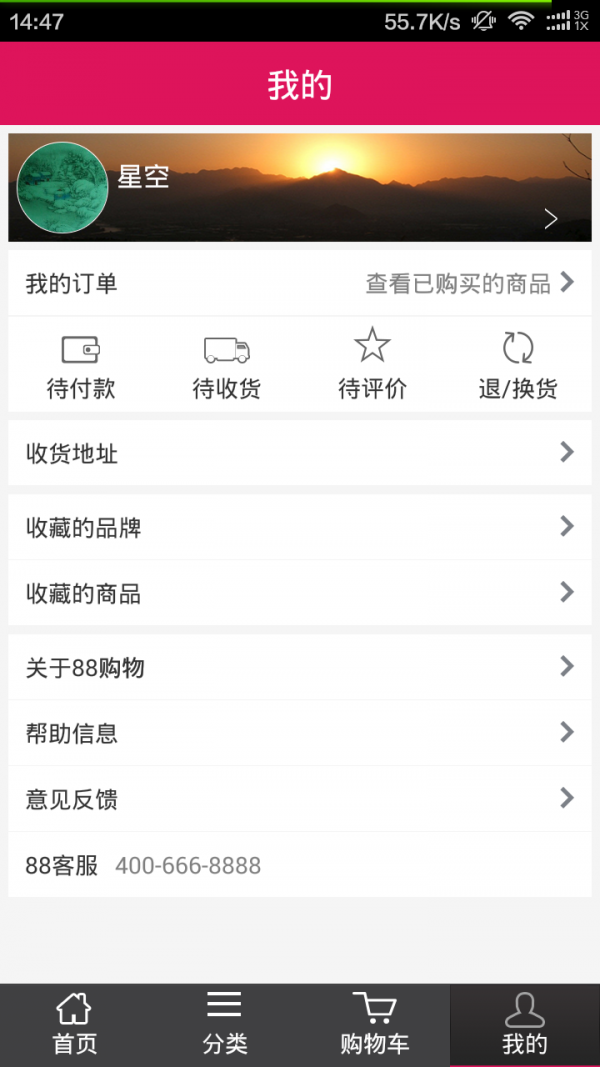Viewport: 600px width, 1067px height.
Task: Open 关于88购物 page
Action: click(300, 667)
